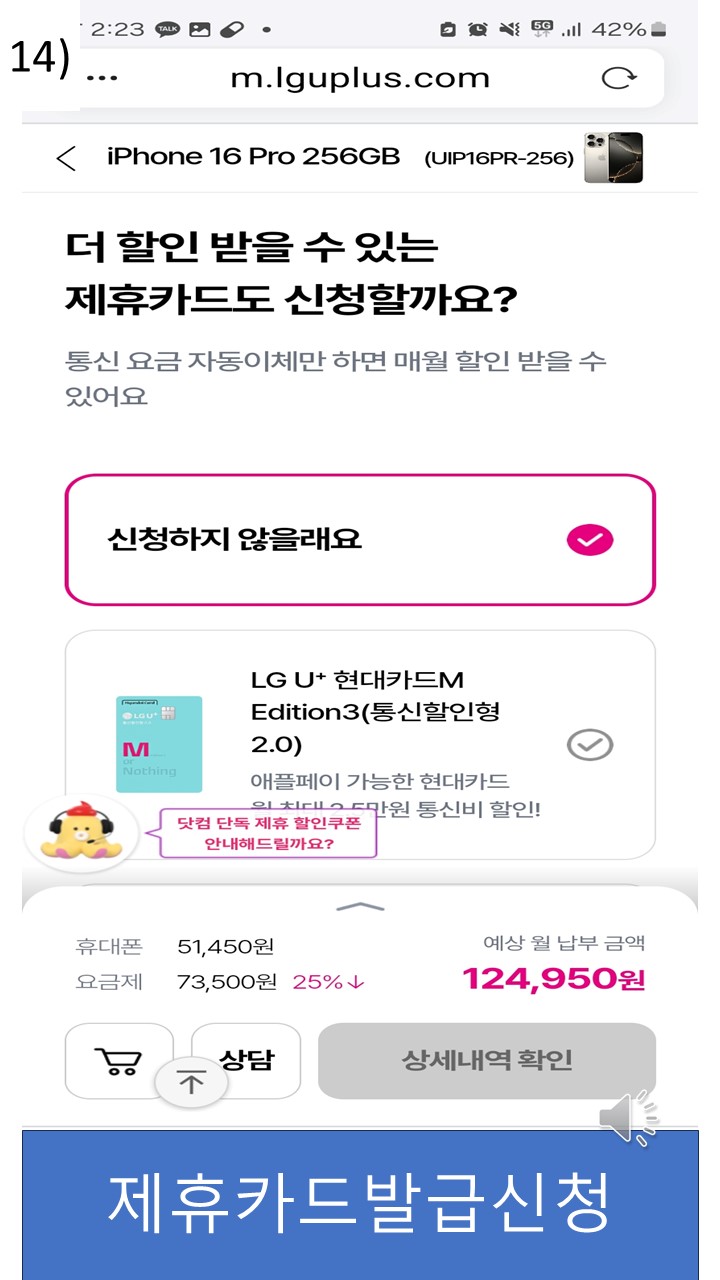Tap the 상담 consultation button

point(247,1059)
